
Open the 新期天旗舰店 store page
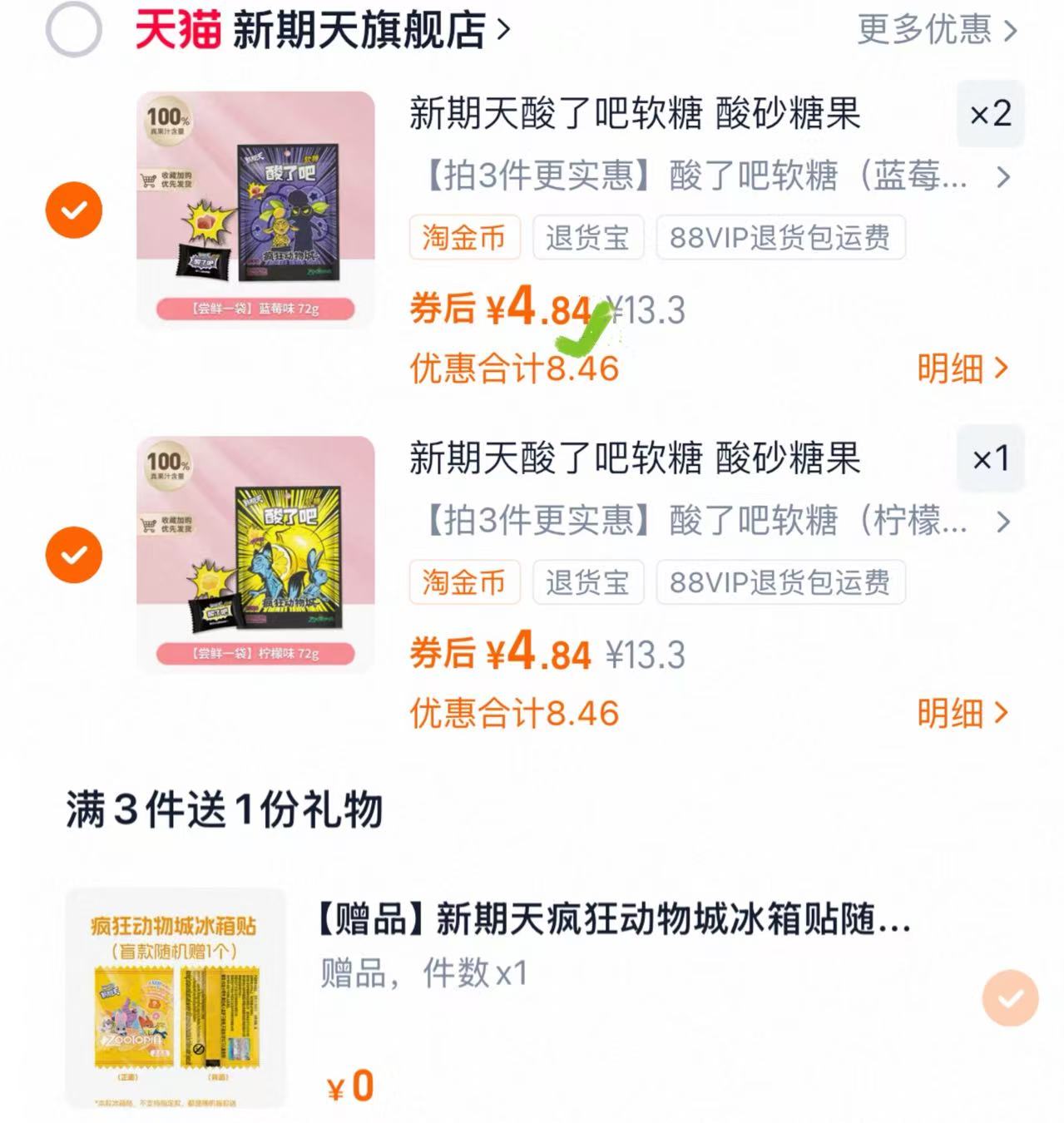[358, 27]
